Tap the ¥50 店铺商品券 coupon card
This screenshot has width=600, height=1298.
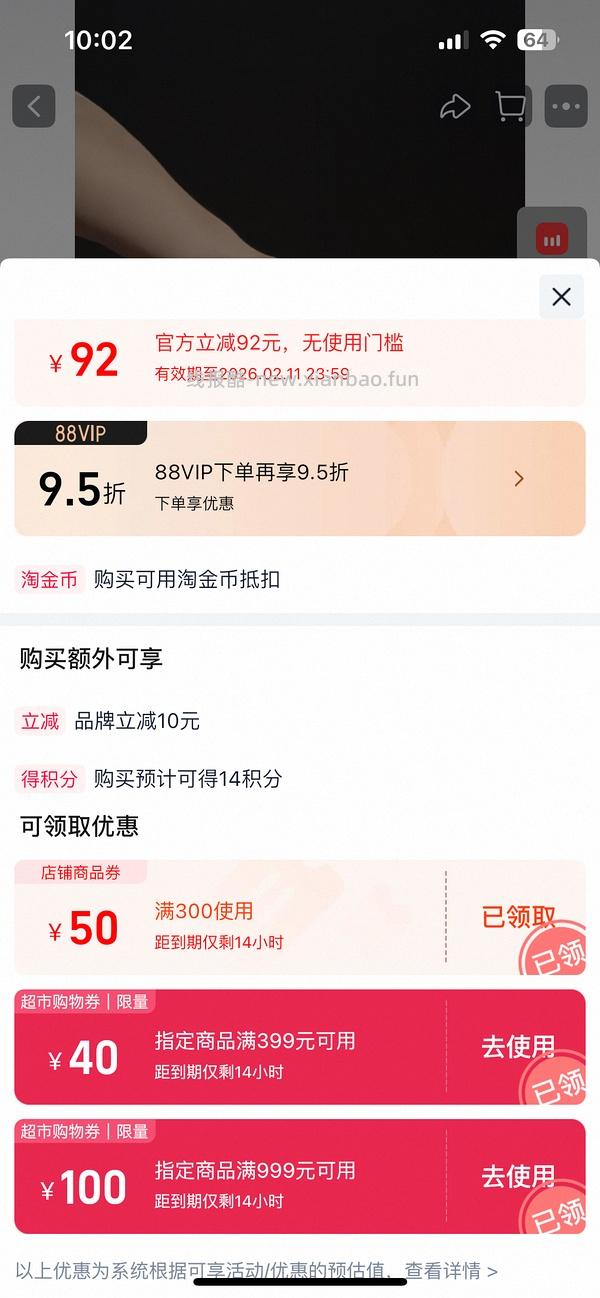click(x=230, y=918)
